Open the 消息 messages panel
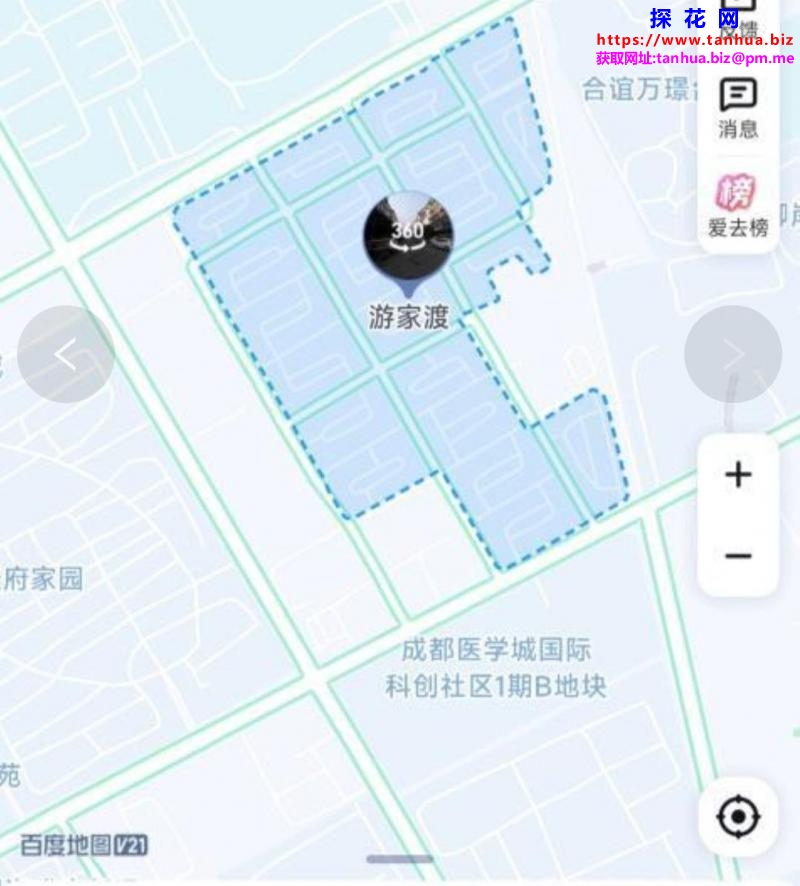Screen dimensions: 800x886 tap(738, 108)
